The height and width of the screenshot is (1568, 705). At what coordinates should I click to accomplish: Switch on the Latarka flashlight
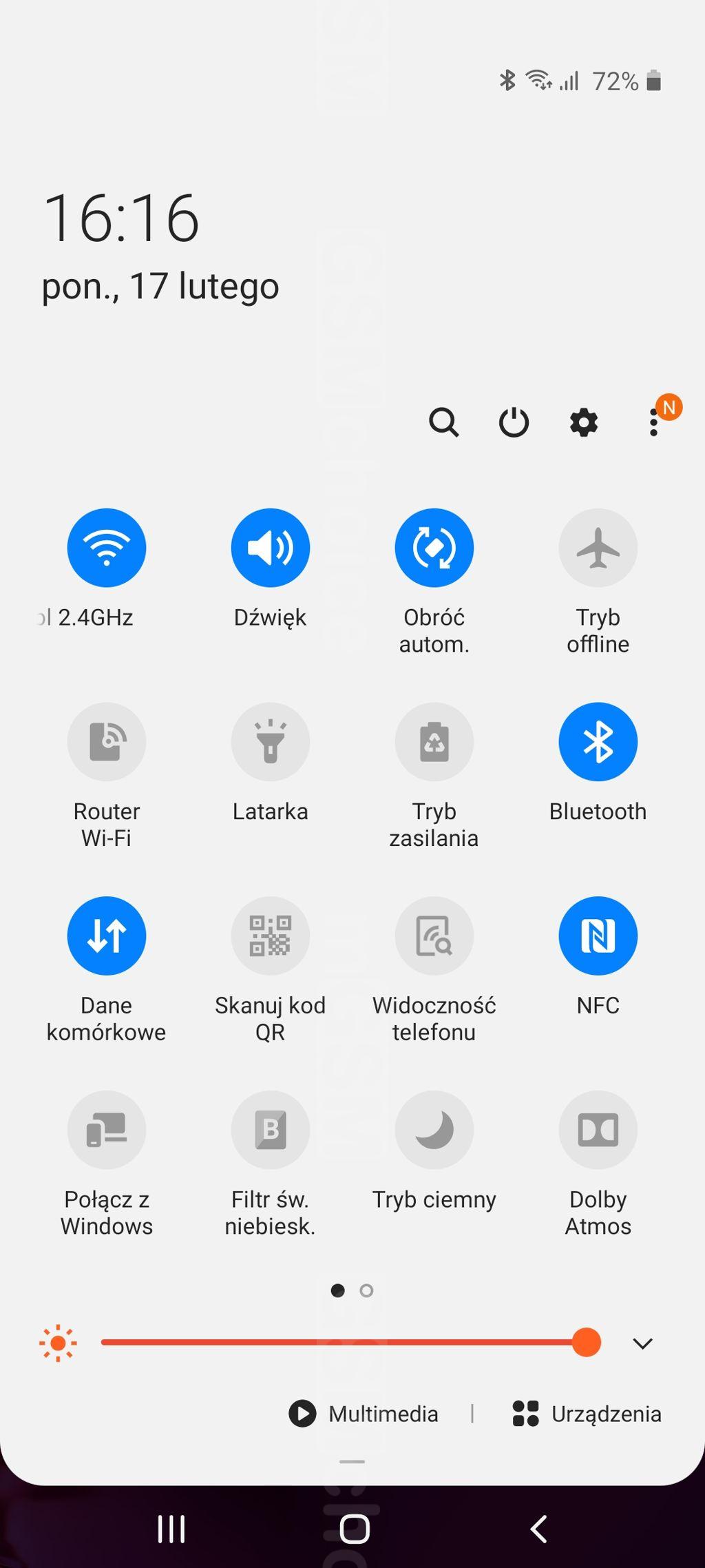point(271,742)
